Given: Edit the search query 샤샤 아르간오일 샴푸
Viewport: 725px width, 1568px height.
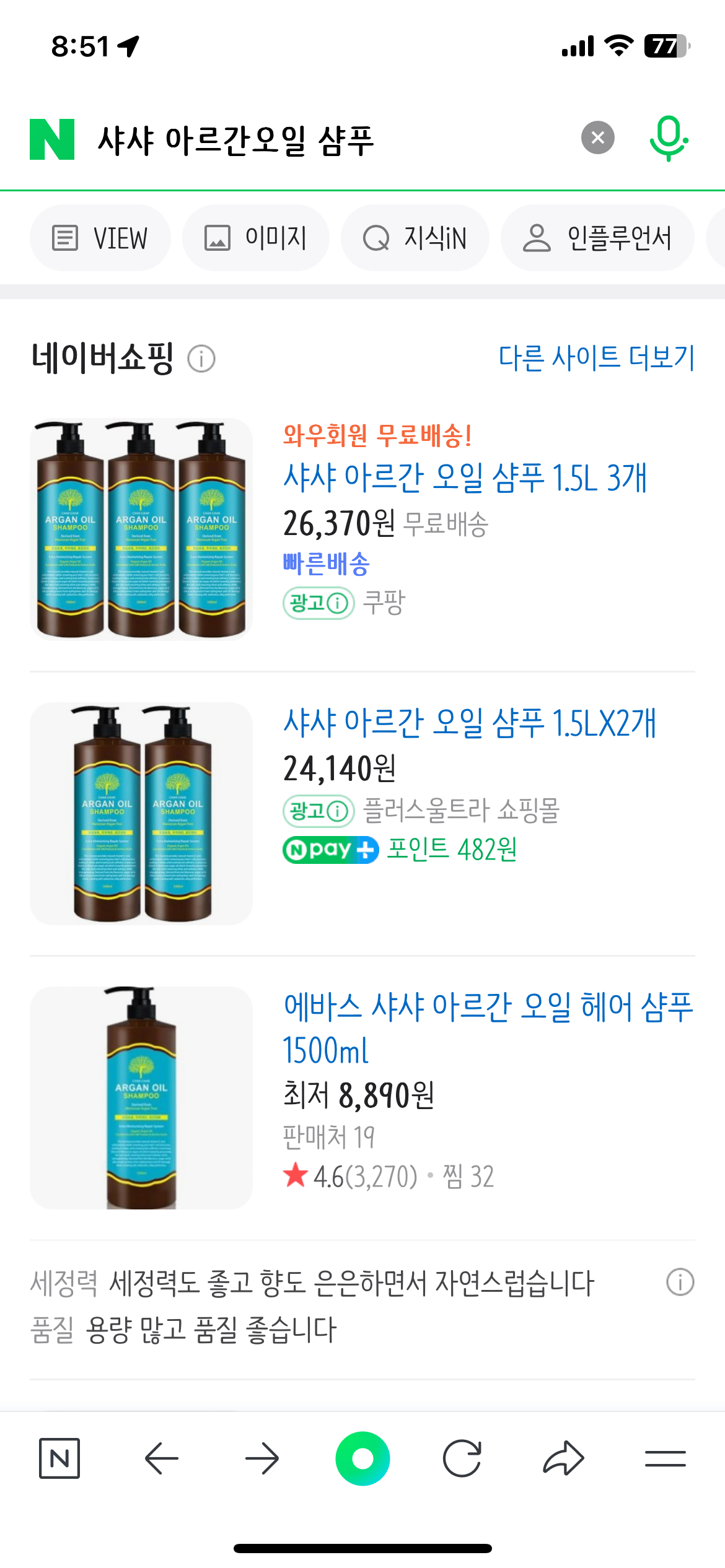Looking at the screenshot, I should 235,140.
